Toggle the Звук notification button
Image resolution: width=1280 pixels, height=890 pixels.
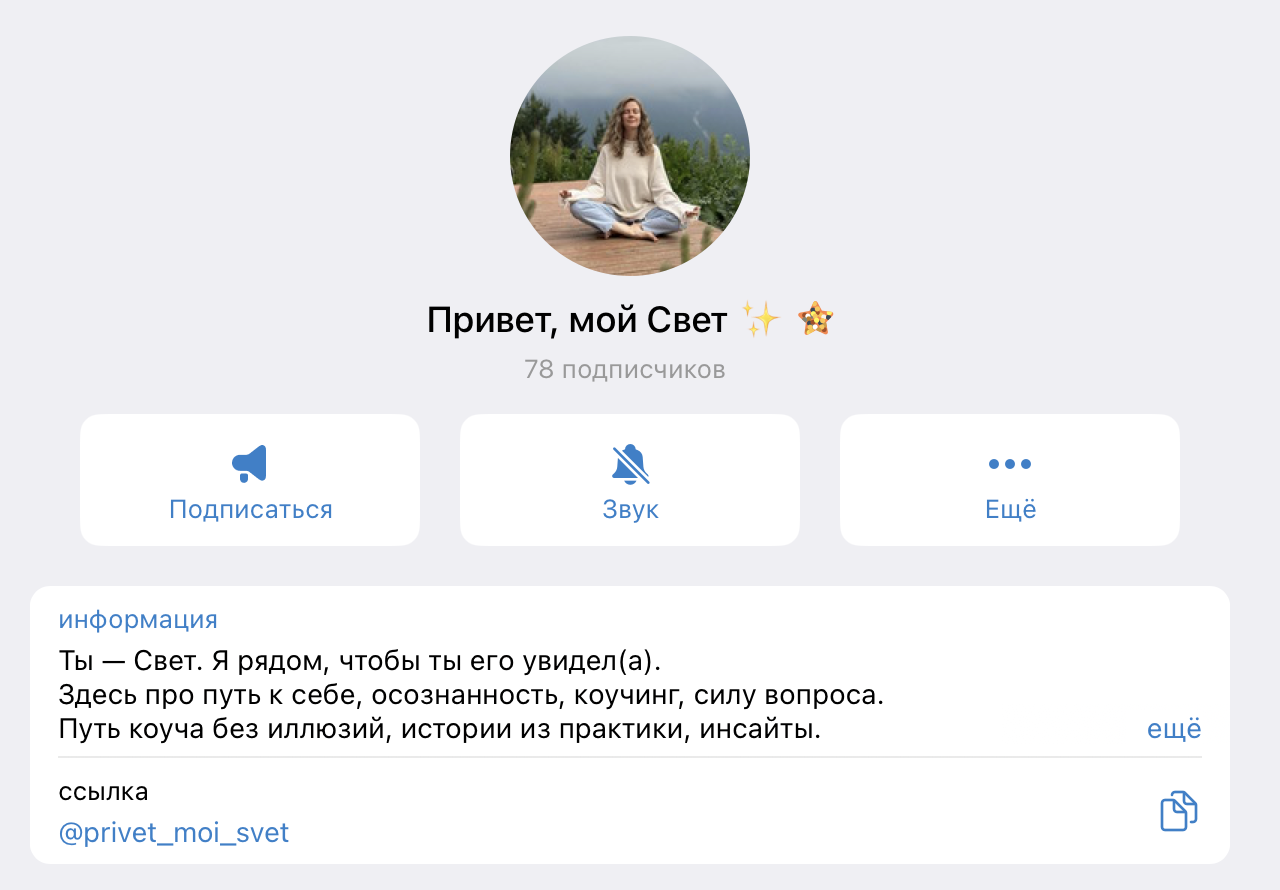coord(630,481)
